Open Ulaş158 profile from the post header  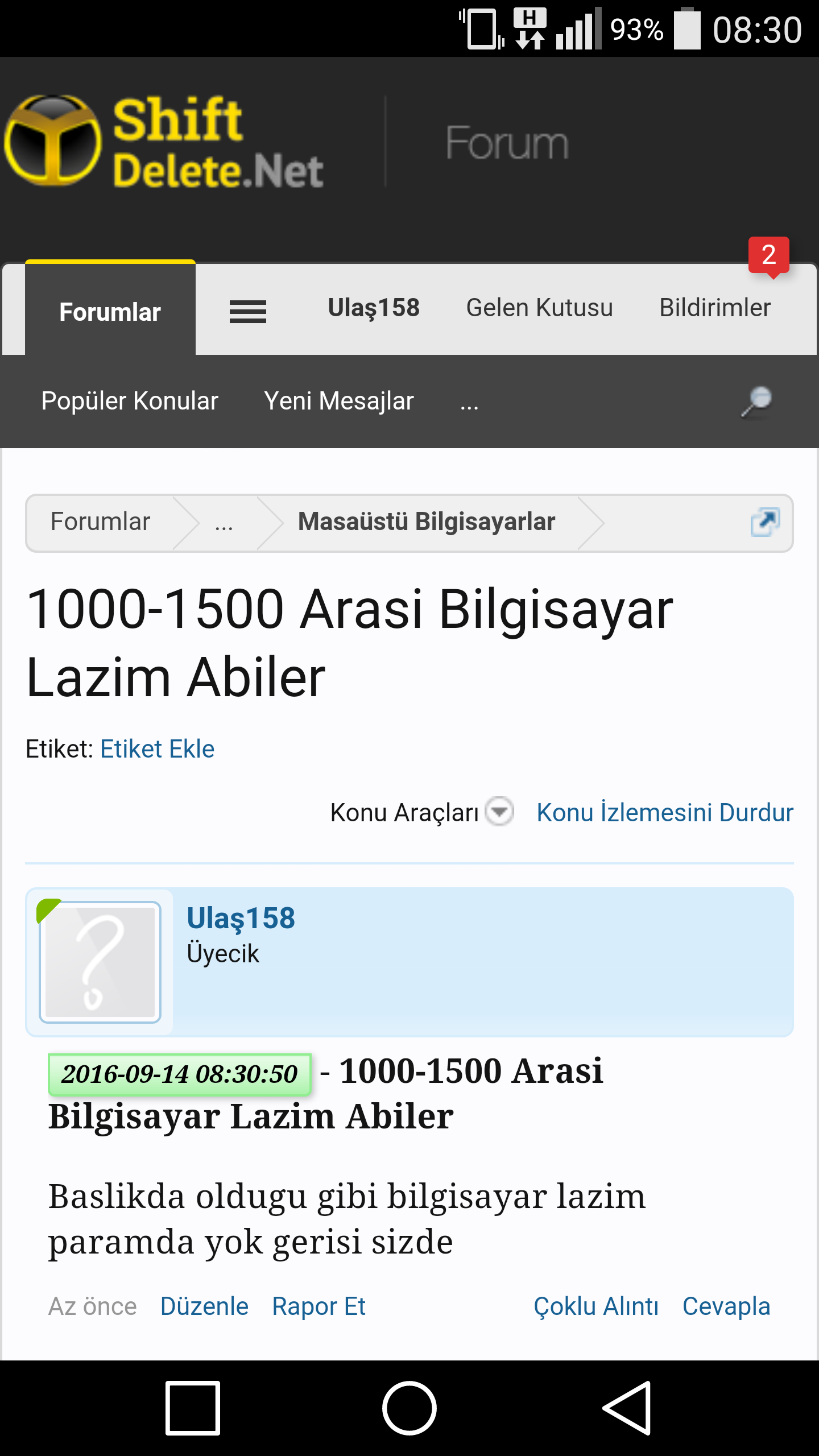click(241, 918)
